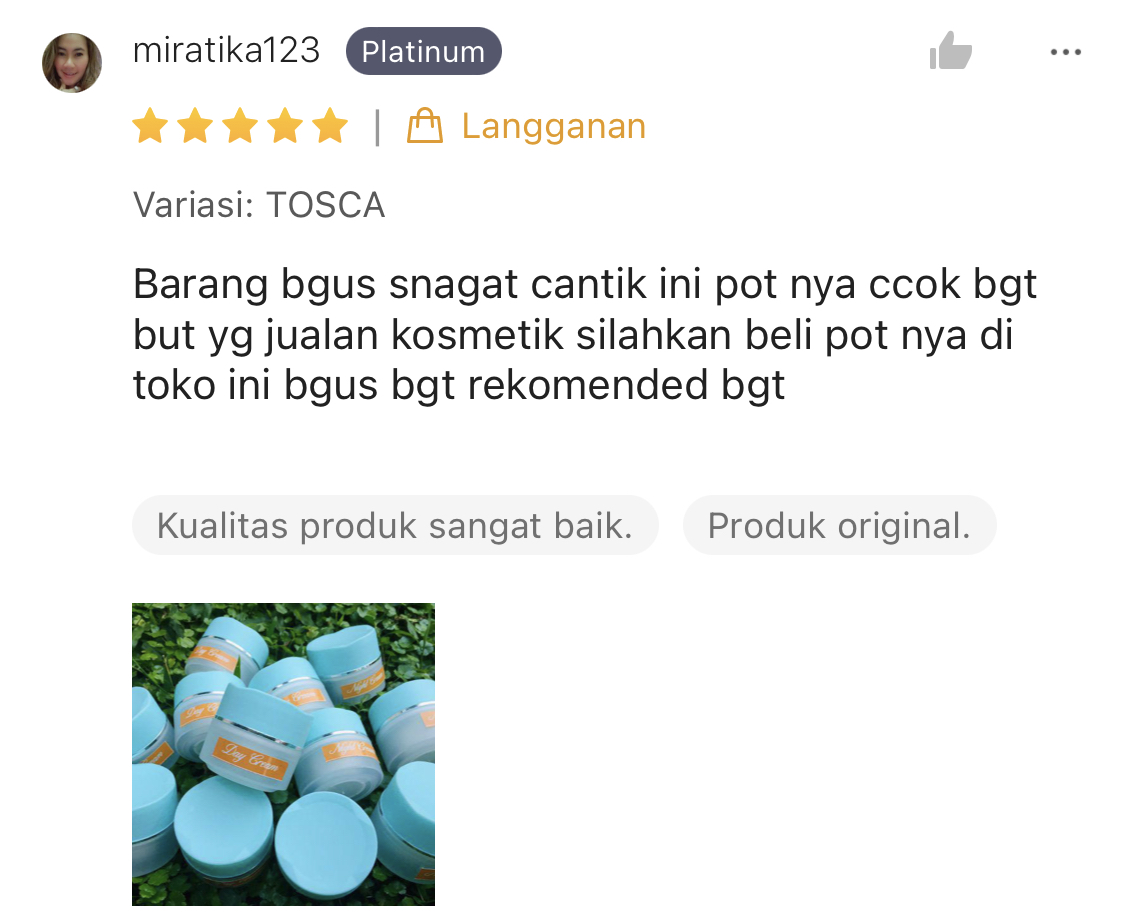The height and width of the screenshot is (923, 1125).
Task: Open miratika123's profile avatar
Action: click(72, 62)
